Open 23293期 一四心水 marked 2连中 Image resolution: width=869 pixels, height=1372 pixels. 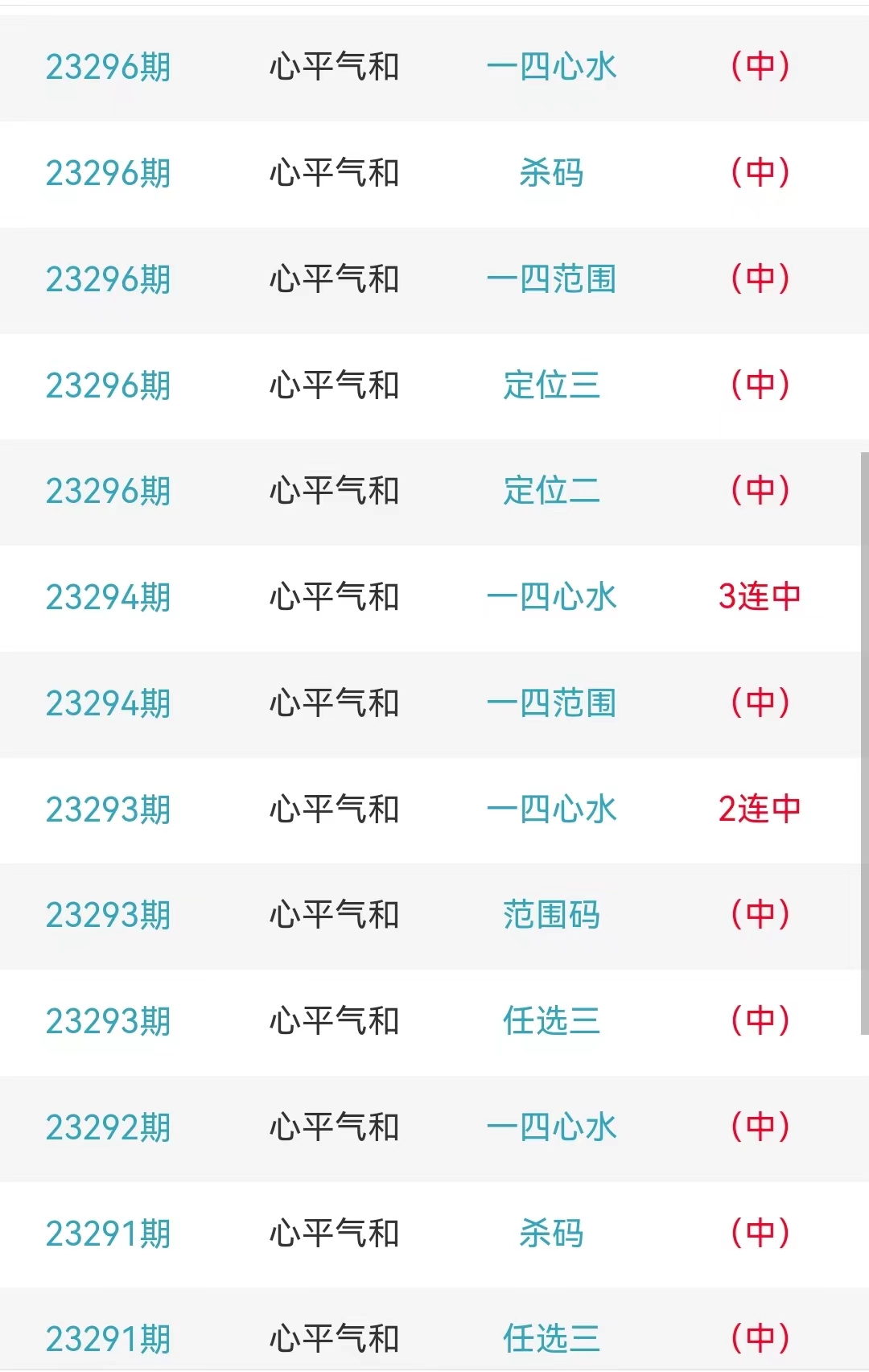pos(551,810)
